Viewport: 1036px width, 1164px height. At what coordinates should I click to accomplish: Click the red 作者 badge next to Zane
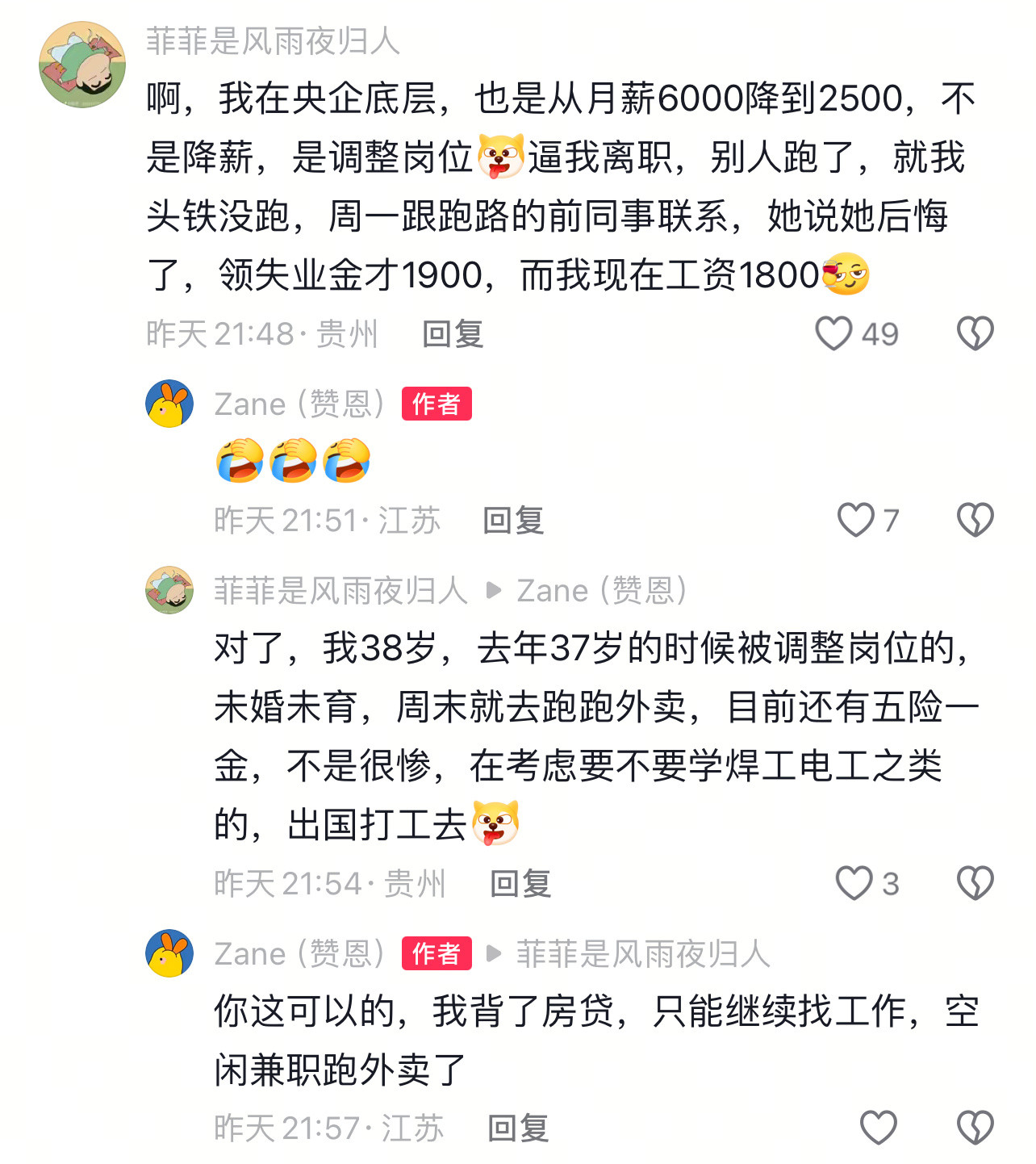[437, 404]
